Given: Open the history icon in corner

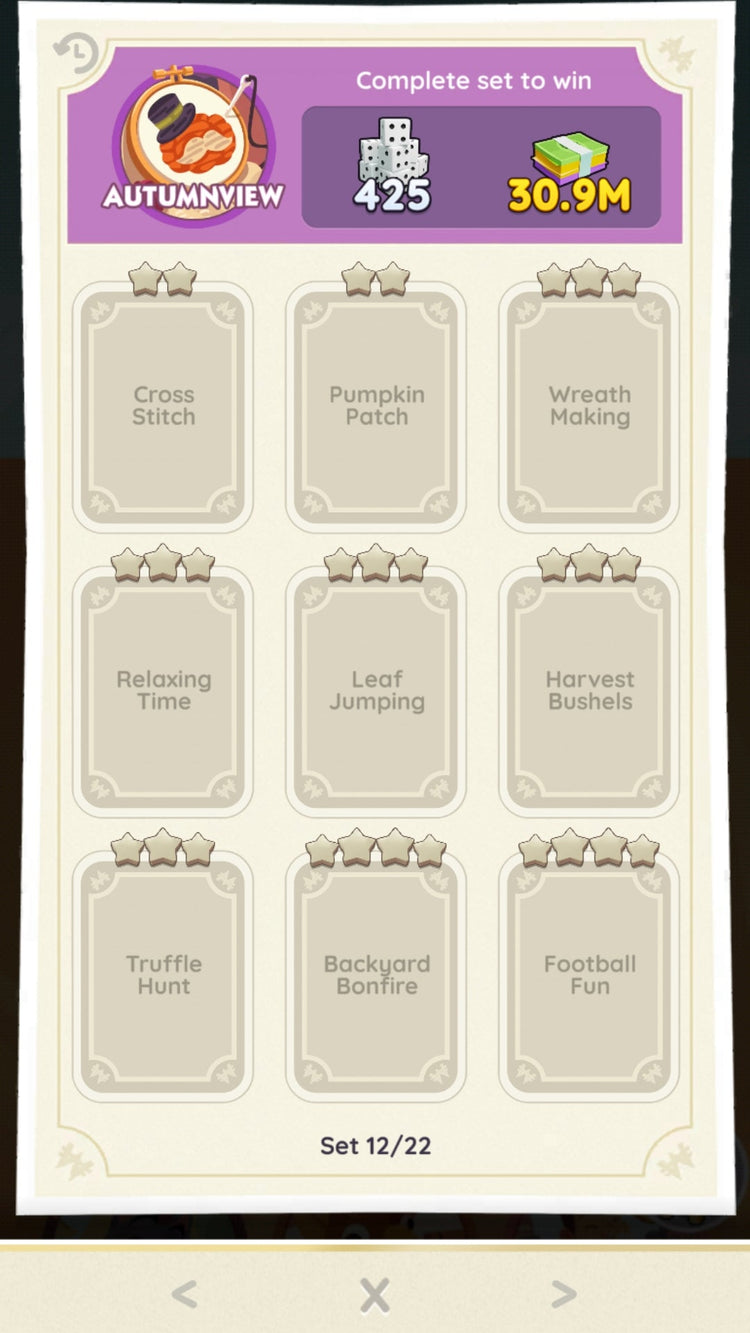Looking at the screenshot, I should tap(76, 53).
